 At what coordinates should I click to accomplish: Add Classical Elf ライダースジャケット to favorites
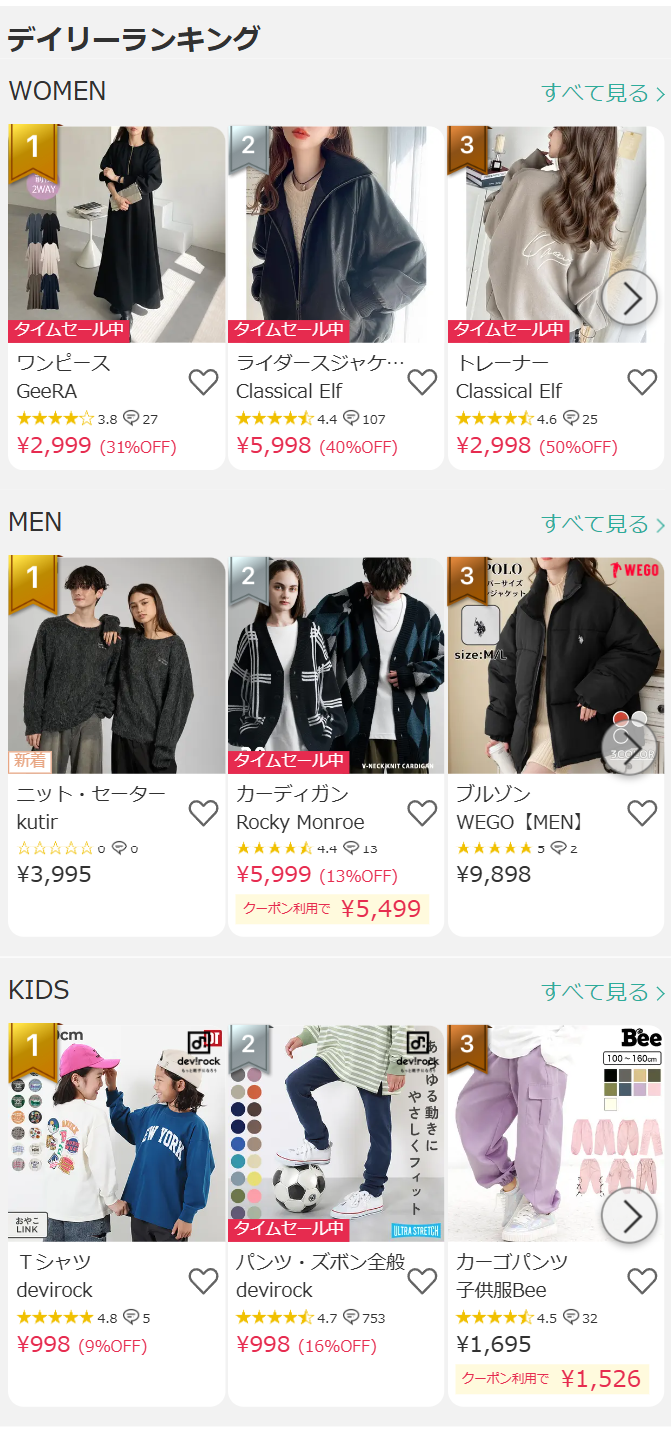tap(422, 381)
